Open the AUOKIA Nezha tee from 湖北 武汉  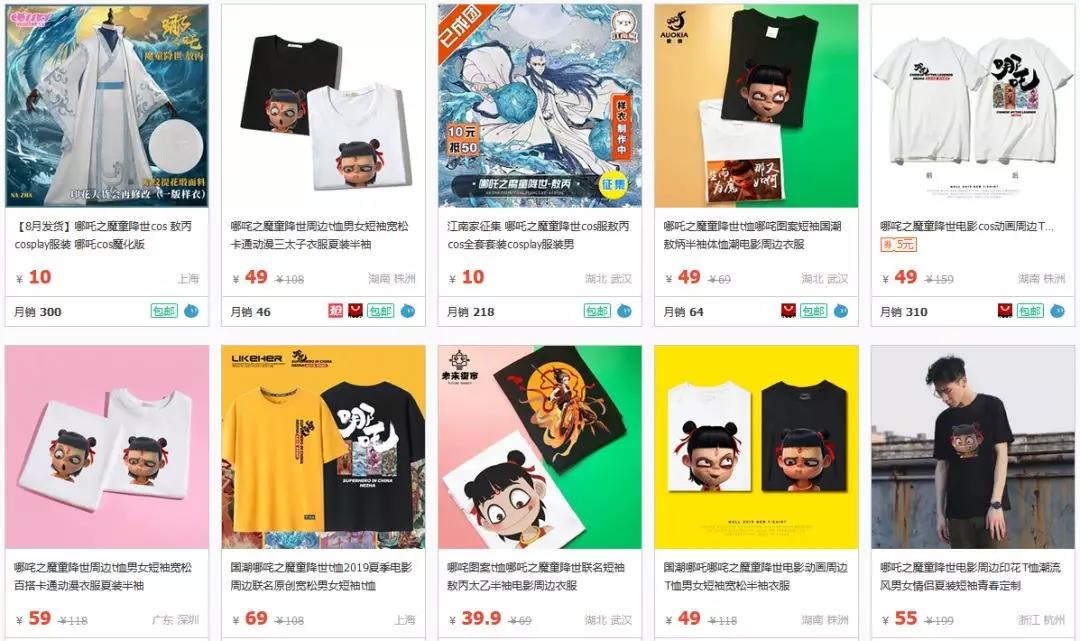(756, 106)
